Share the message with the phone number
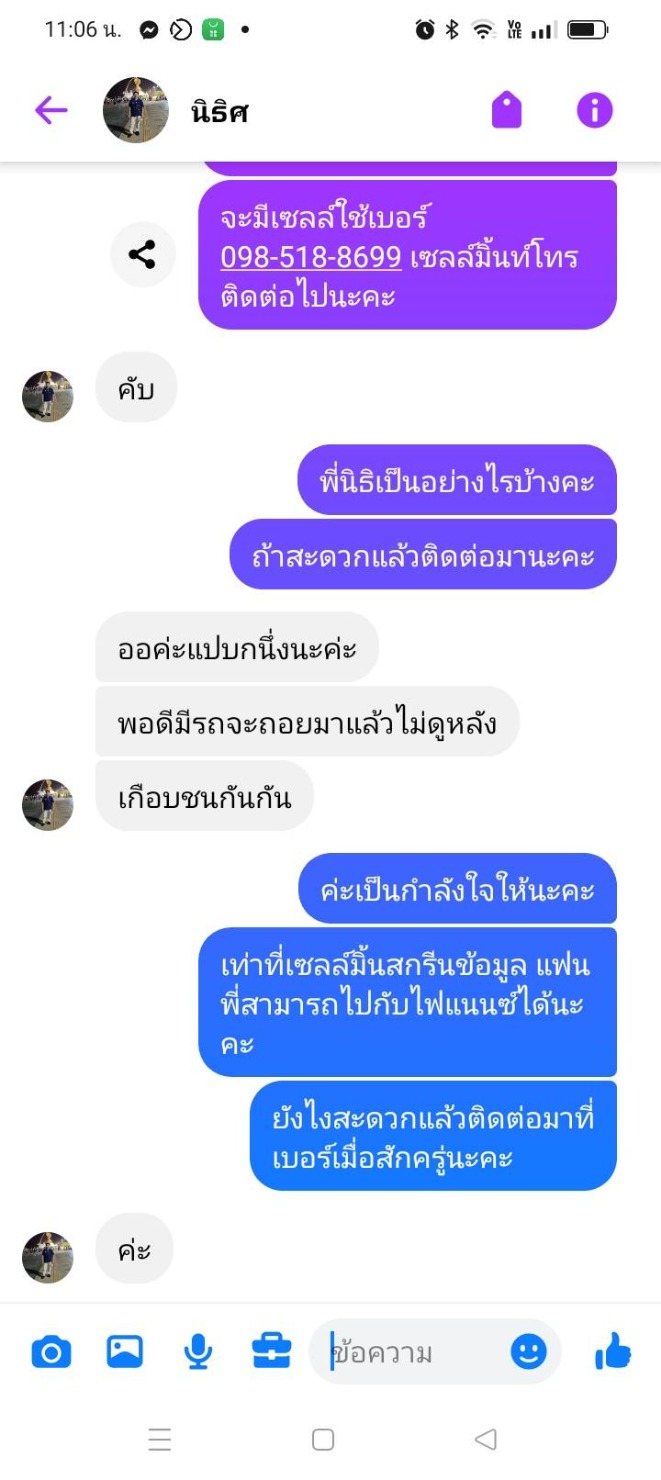 coord(142,255)
